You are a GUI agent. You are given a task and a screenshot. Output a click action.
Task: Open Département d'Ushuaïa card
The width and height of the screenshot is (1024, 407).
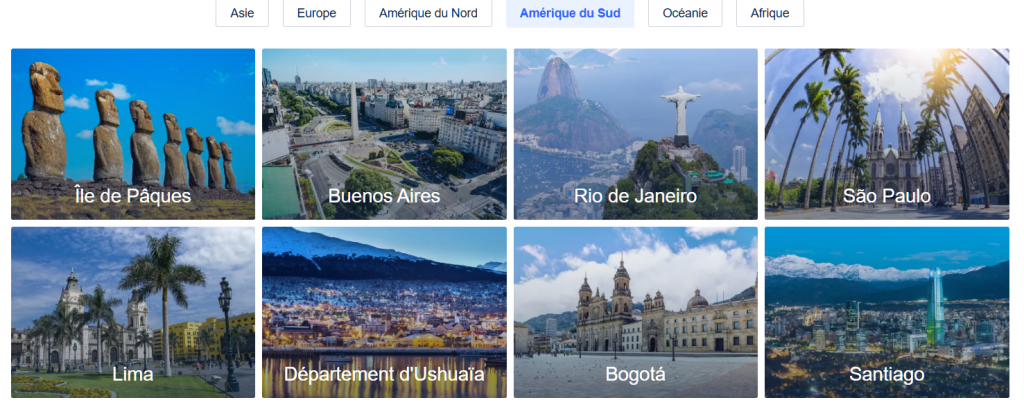pos(384,312)
